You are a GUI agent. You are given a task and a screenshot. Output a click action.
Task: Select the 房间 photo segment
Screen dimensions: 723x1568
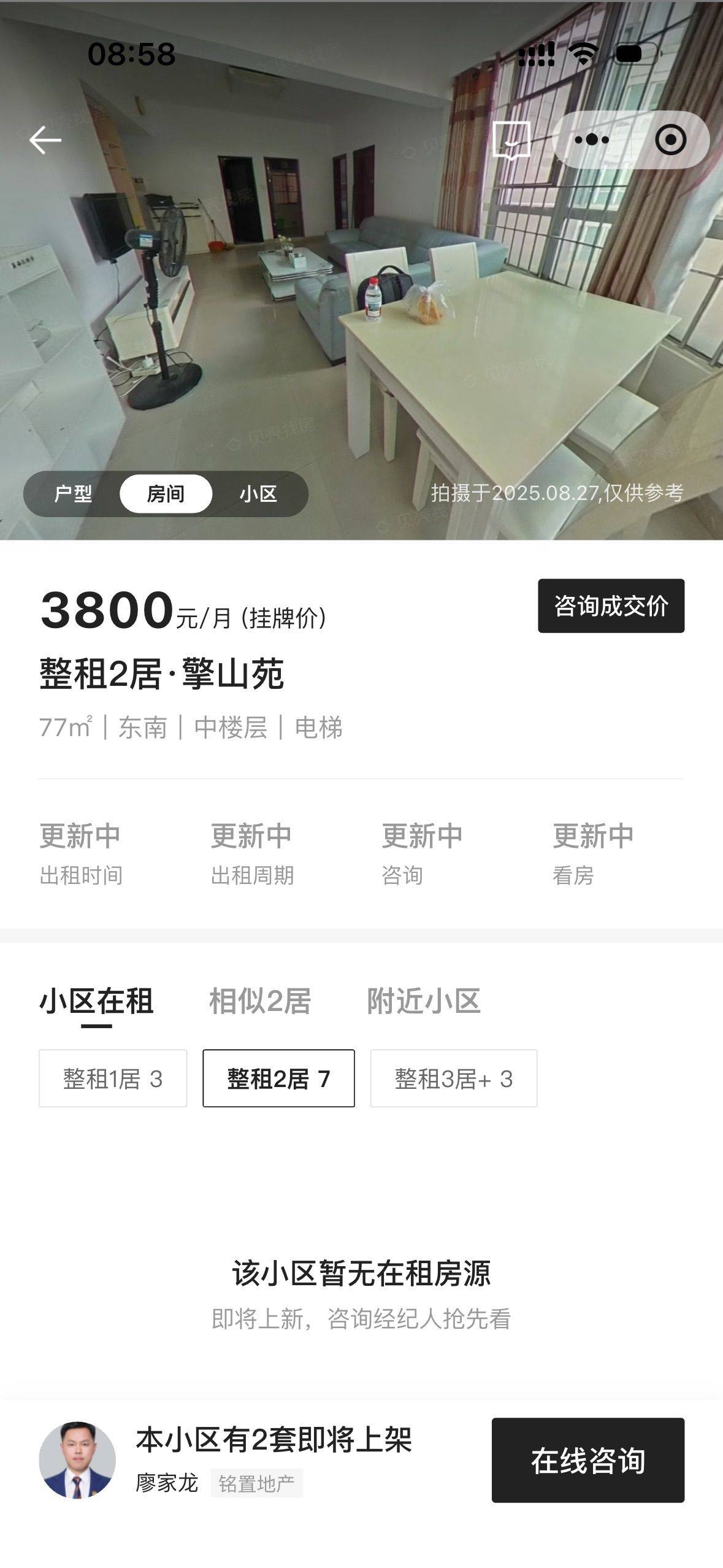[166, 494]
